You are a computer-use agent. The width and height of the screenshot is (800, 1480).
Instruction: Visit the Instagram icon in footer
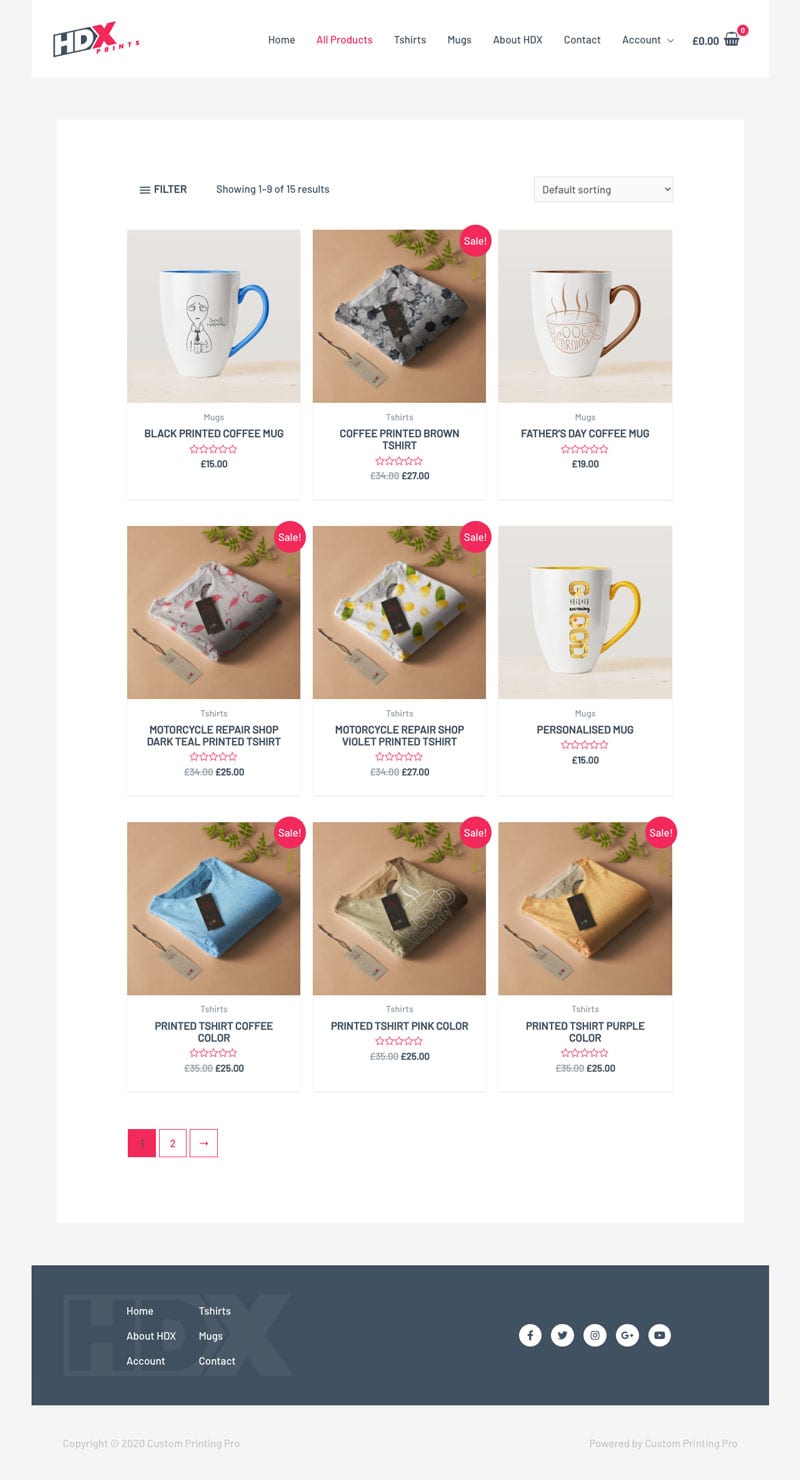pyautogui.click(x=595, y=1335)
